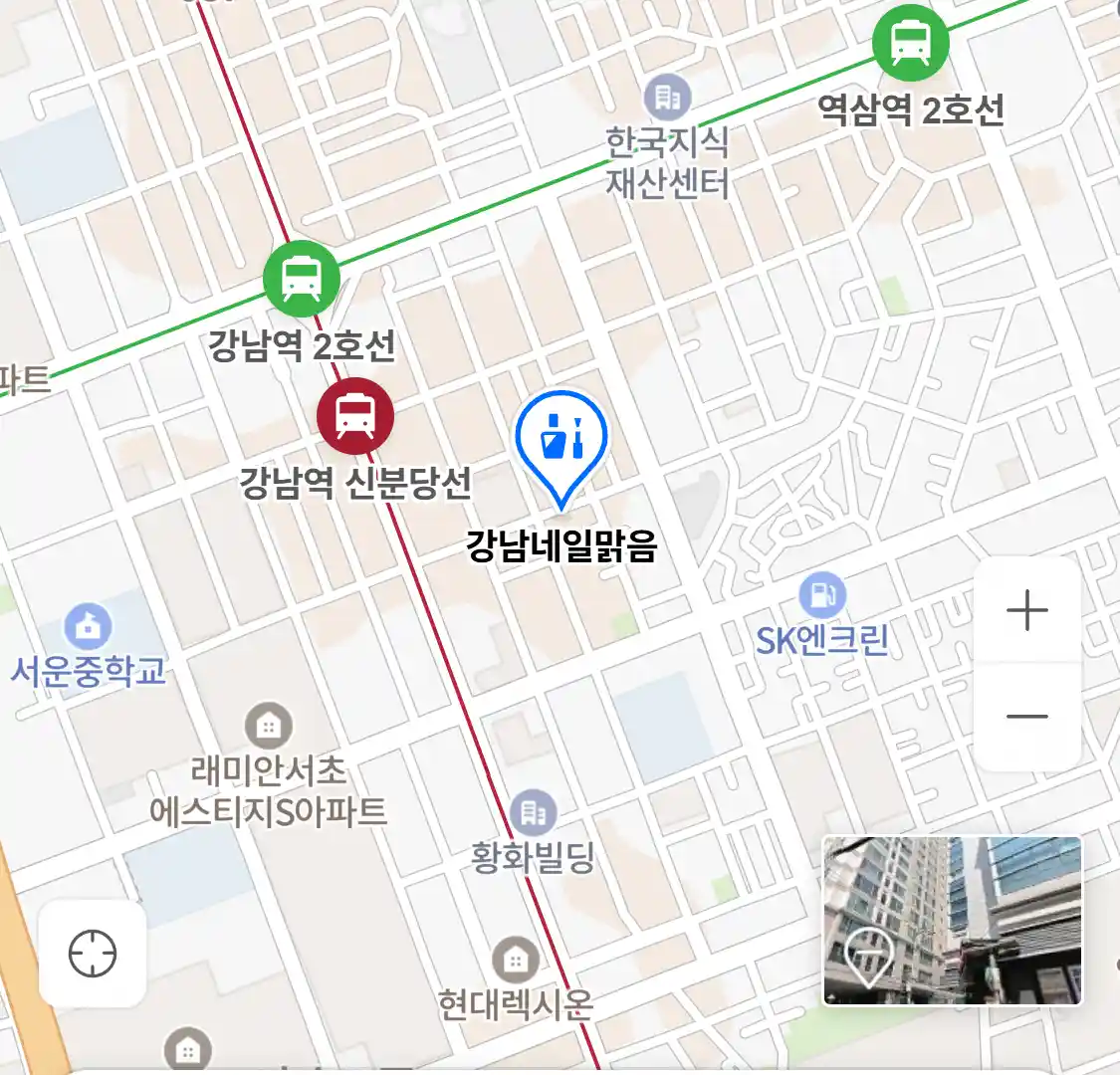Open the 현대렉시온 marker
Screen dimensions: 1120x1075
click(516, 961)
